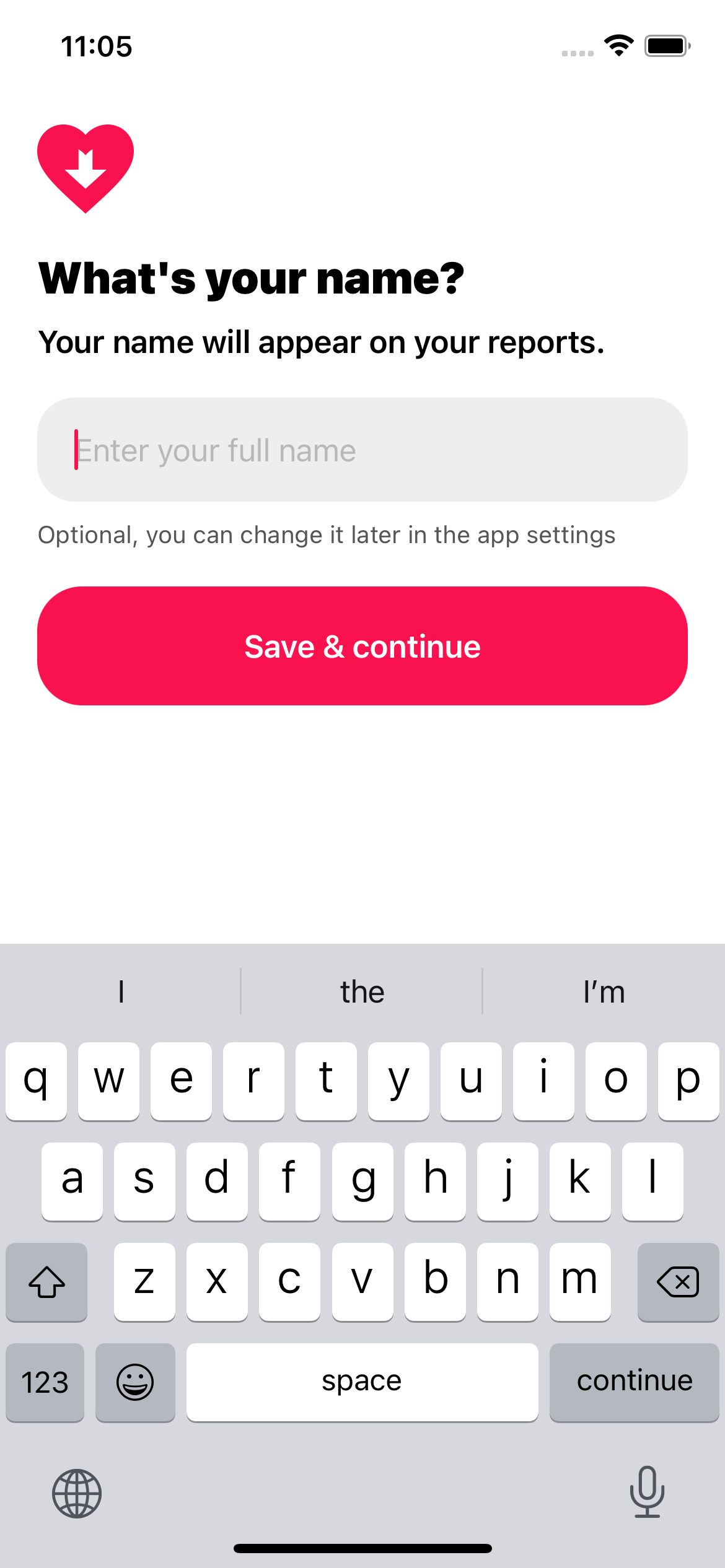Enable shift on the keyboard

click(46, 1281)
